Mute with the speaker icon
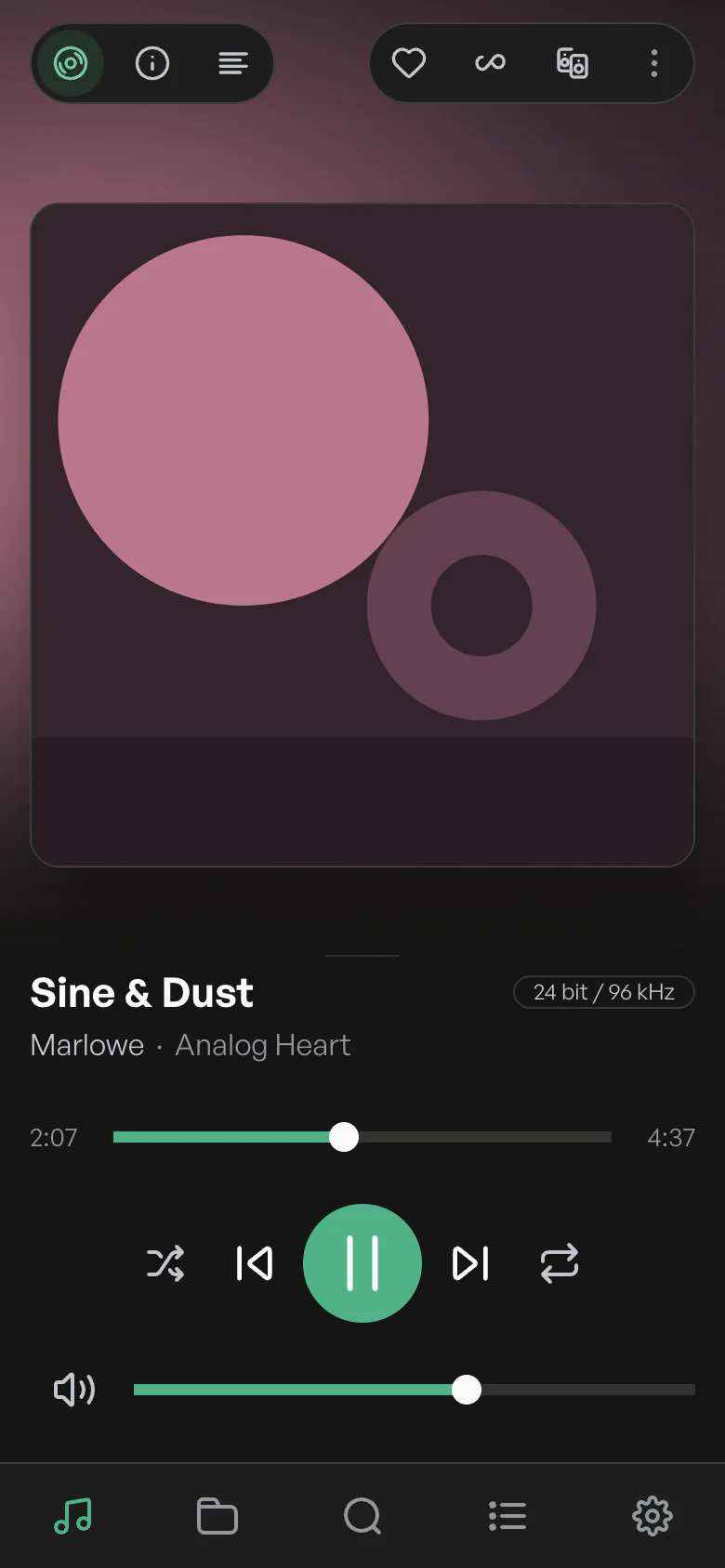The width and height of the screenshot is (725, 1568). pos(74,1390)
